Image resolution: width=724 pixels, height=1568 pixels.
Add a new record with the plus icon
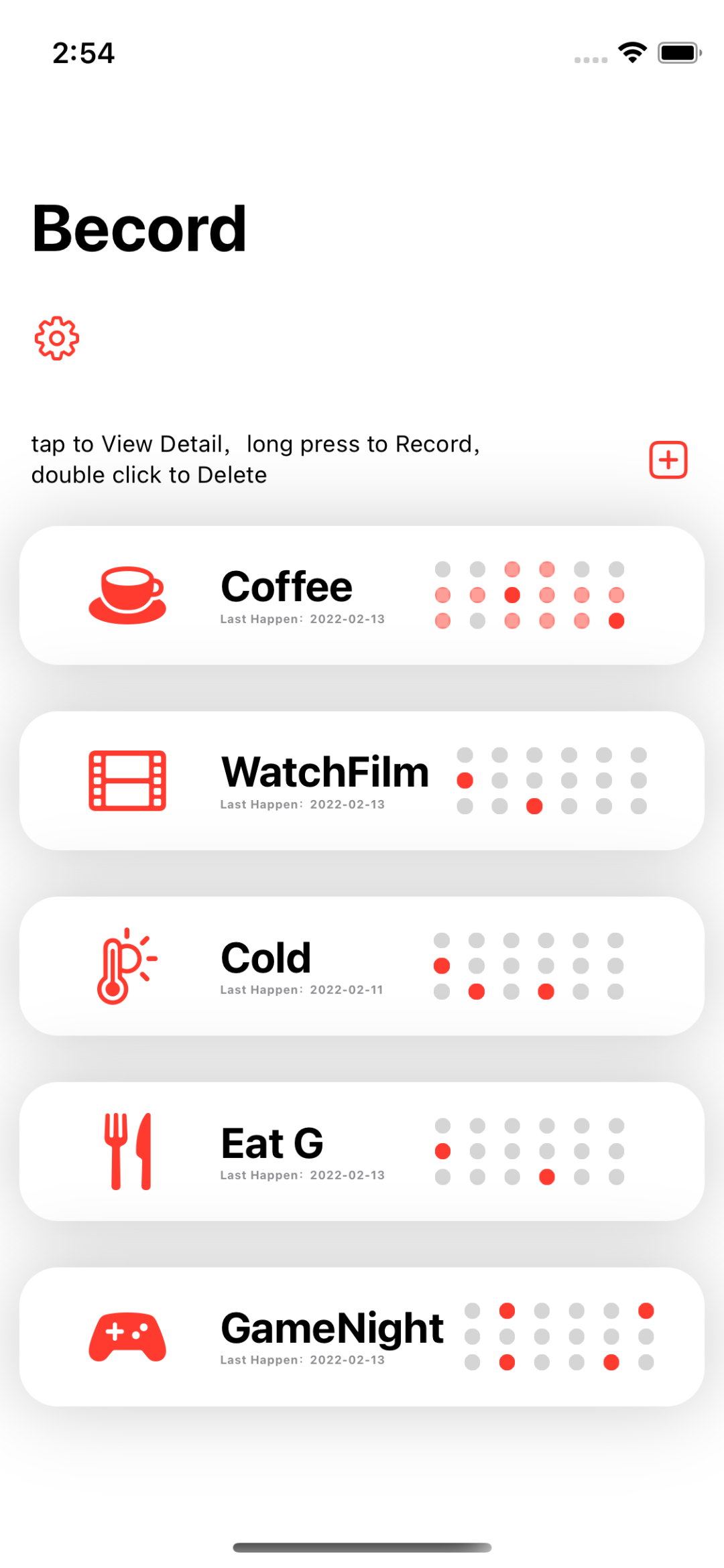668,460
